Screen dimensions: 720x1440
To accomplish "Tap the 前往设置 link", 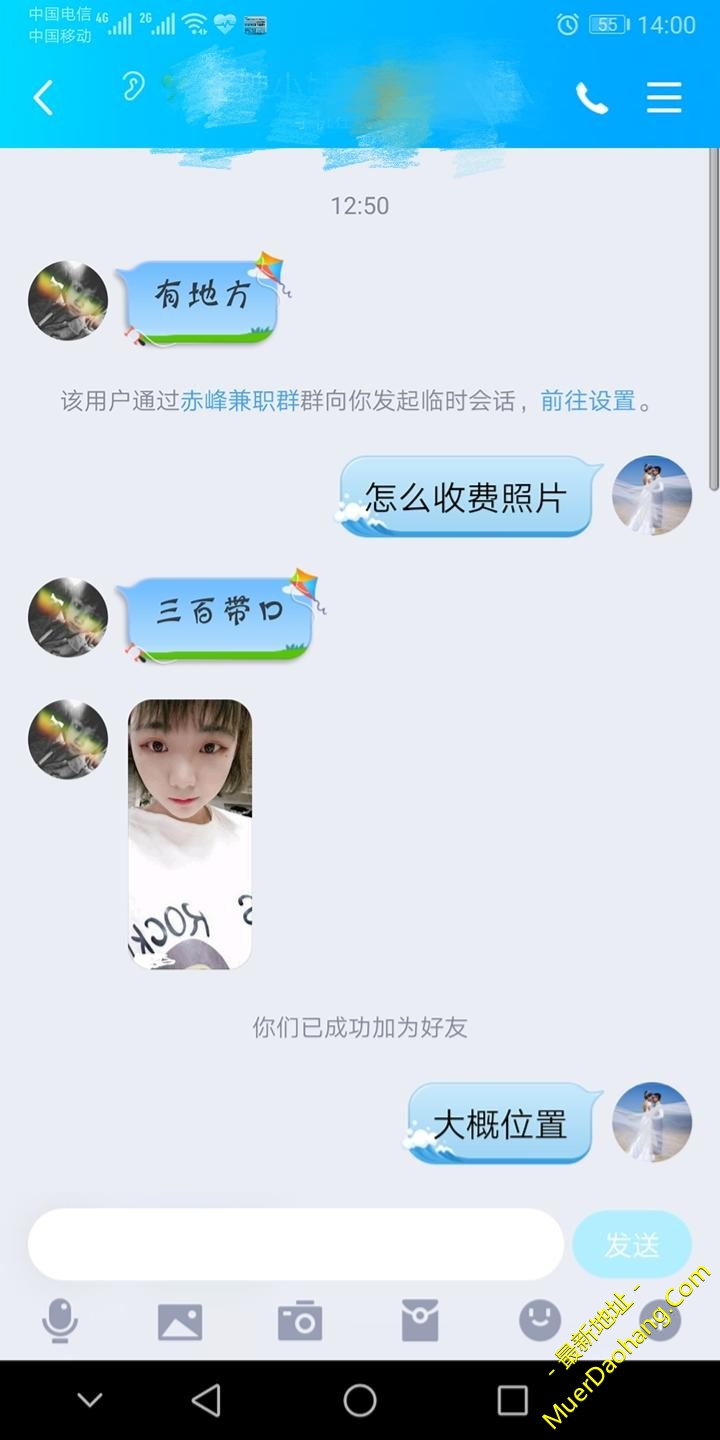I will tap(588, 402).
